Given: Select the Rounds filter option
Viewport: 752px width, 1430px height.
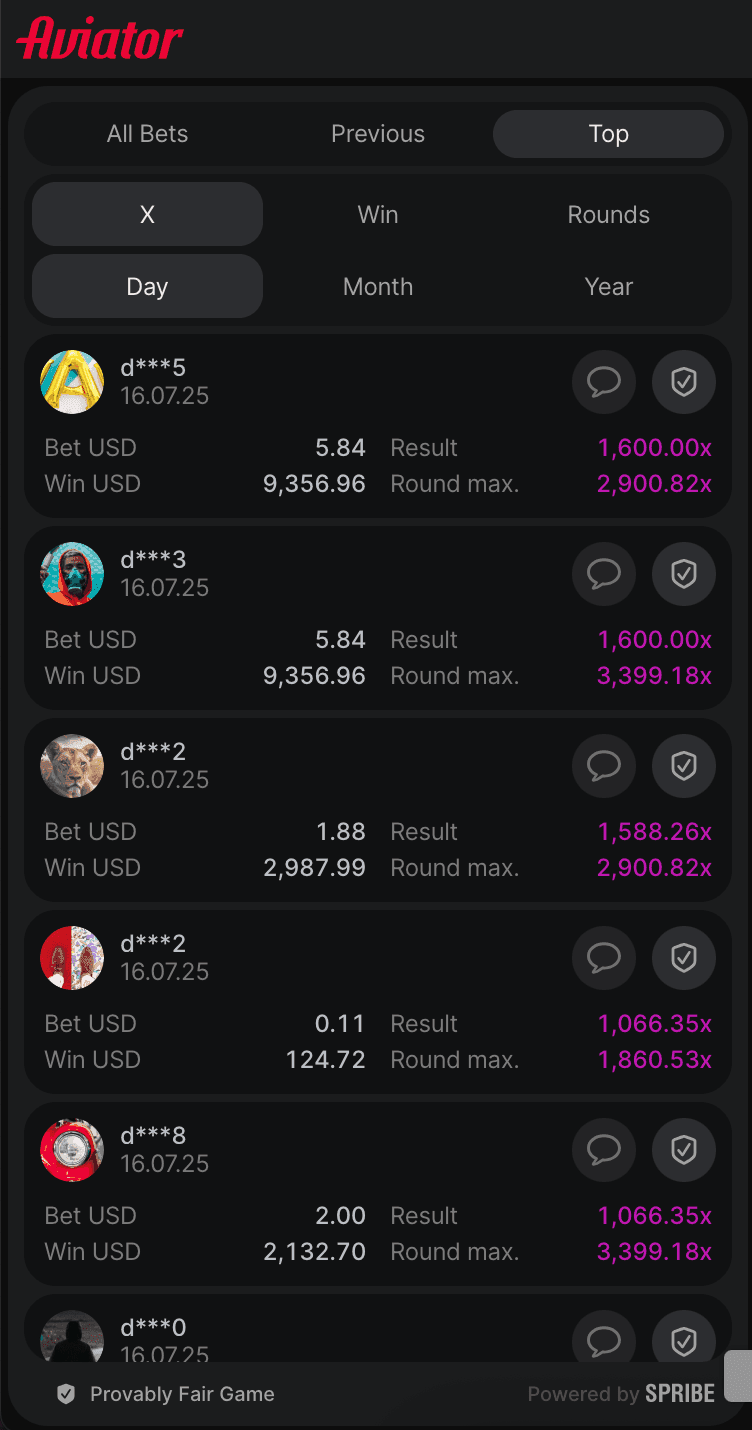Looking at the screenshot, I should (608, 214).
